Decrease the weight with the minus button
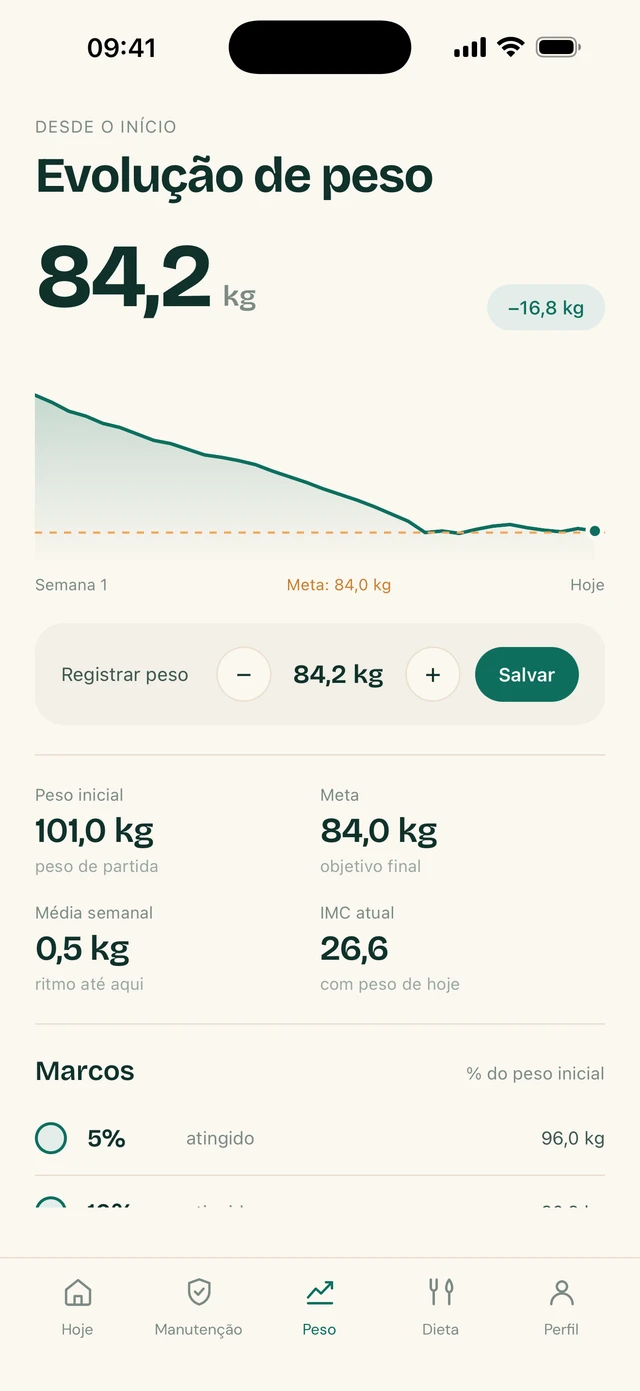640x1391 pixels. click(x=244, y=674)
